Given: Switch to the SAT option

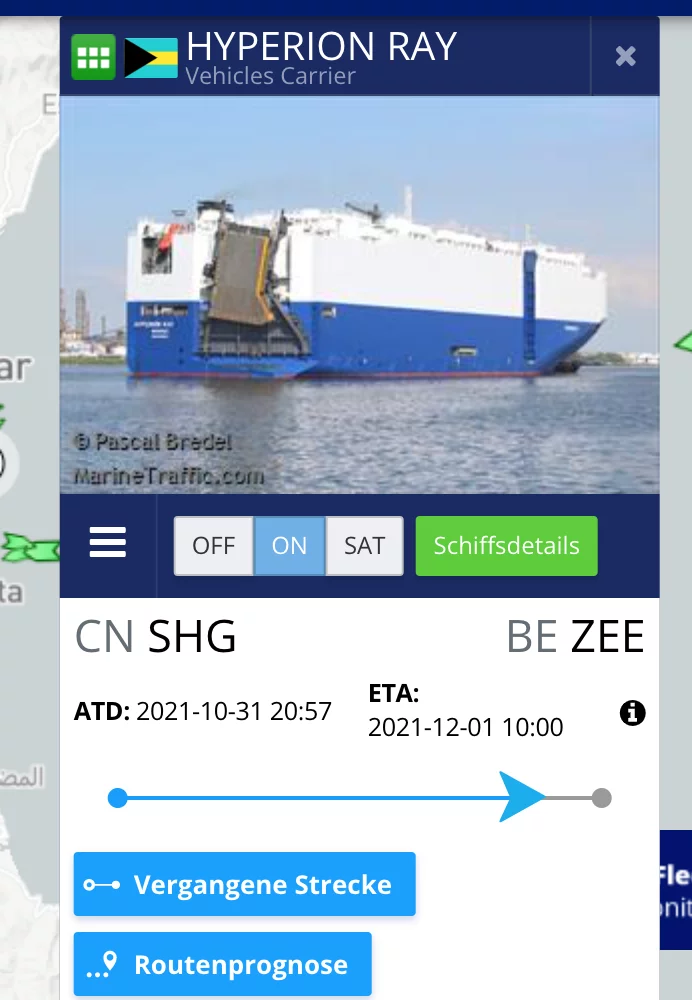Looking at the screenshot, I should 364,546.
